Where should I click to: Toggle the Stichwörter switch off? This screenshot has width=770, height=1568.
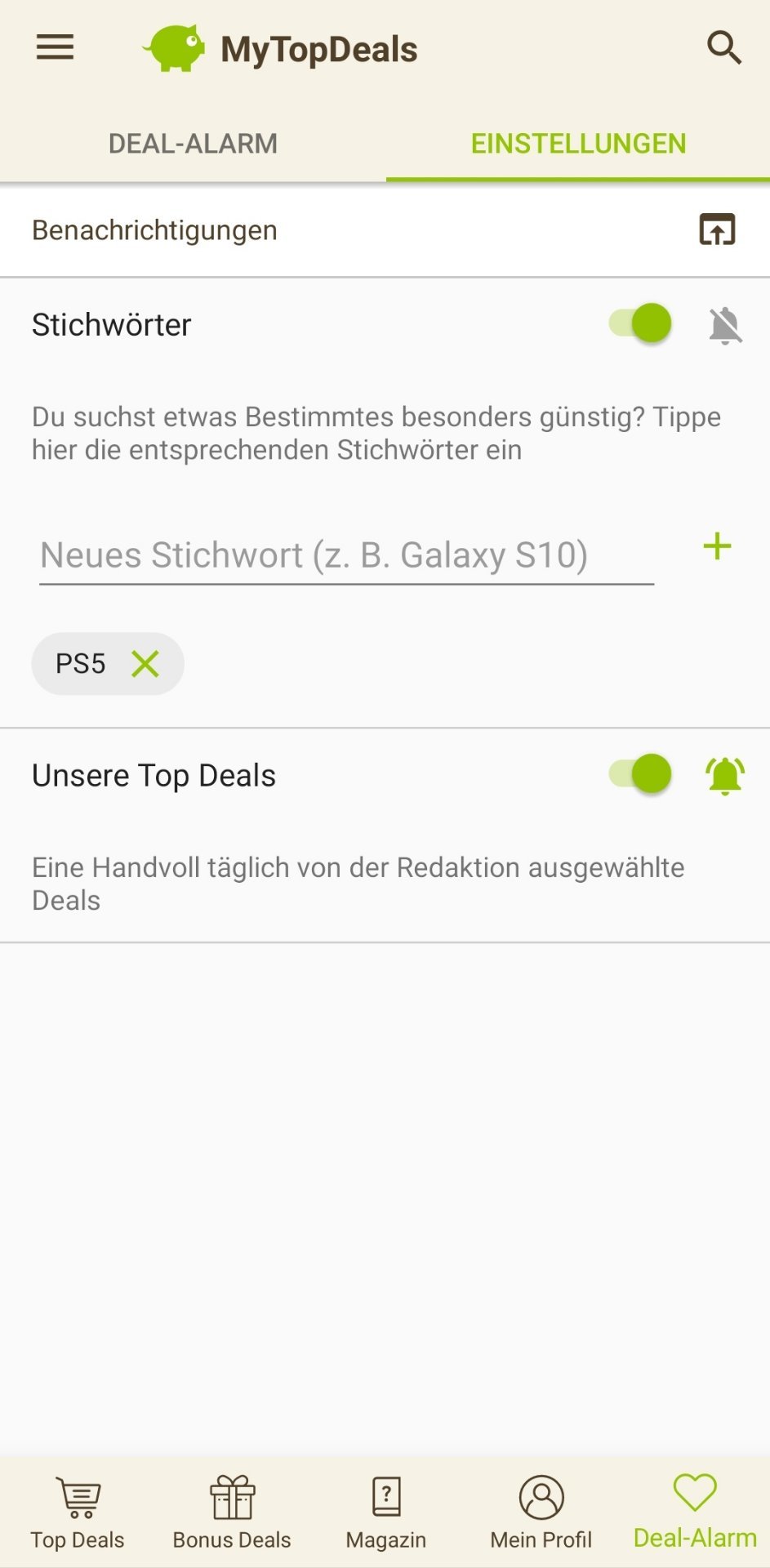coord(640,323)
